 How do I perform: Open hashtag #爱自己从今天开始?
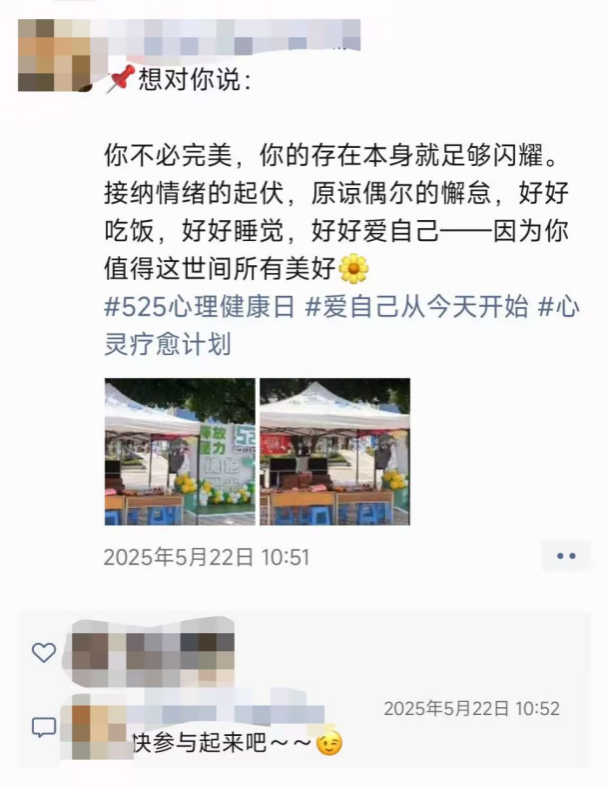[415, 308]
